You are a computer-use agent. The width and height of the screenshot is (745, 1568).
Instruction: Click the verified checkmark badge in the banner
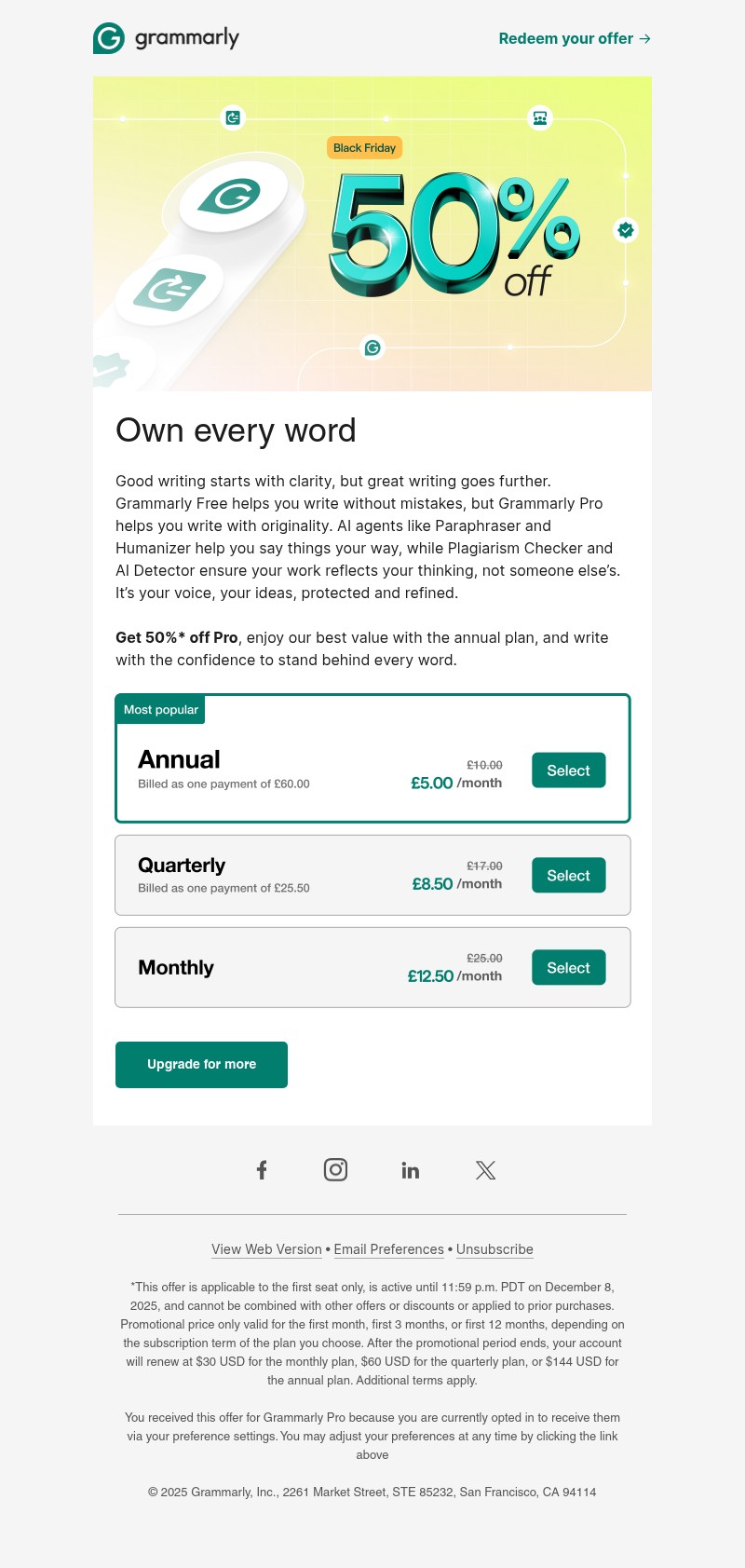[626, 229]
